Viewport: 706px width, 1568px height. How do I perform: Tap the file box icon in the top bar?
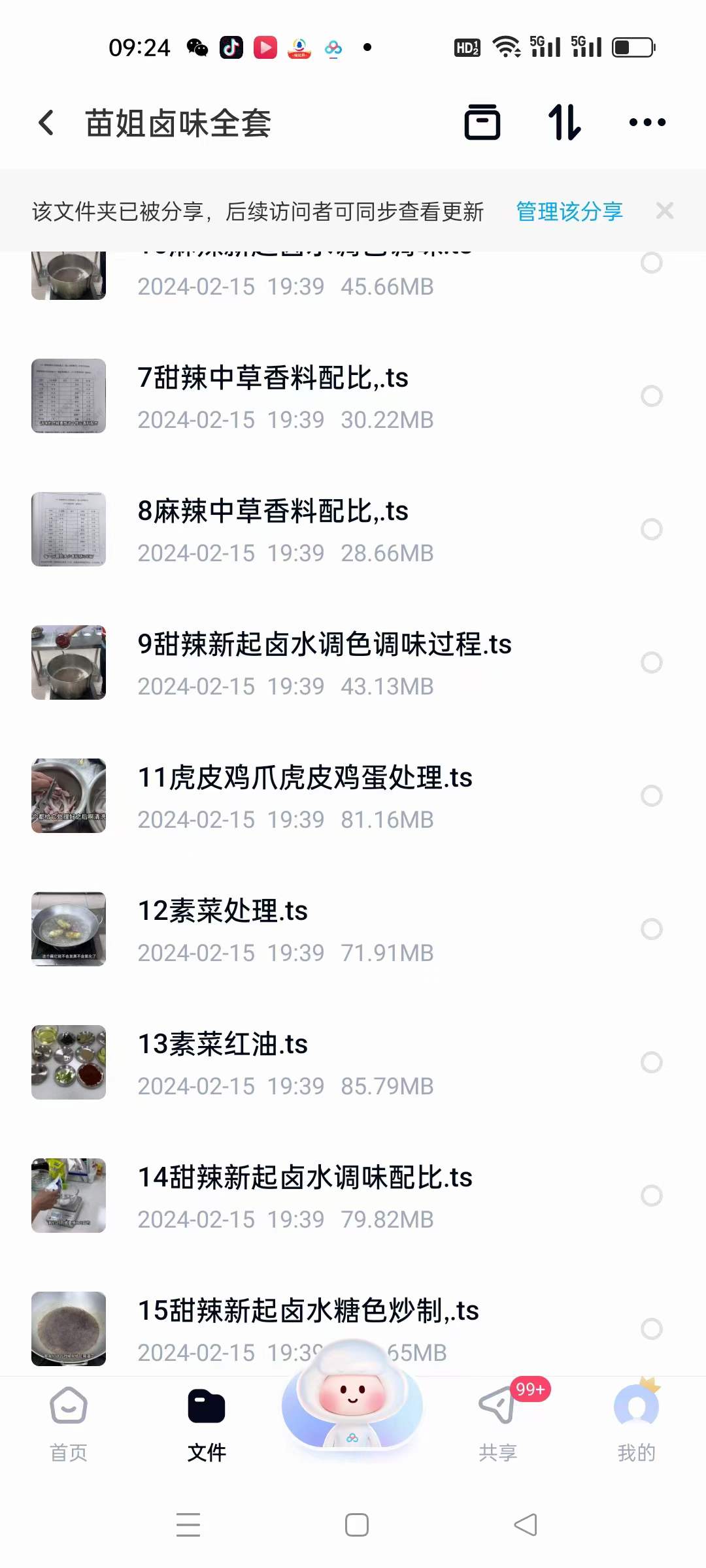(483, 122)
